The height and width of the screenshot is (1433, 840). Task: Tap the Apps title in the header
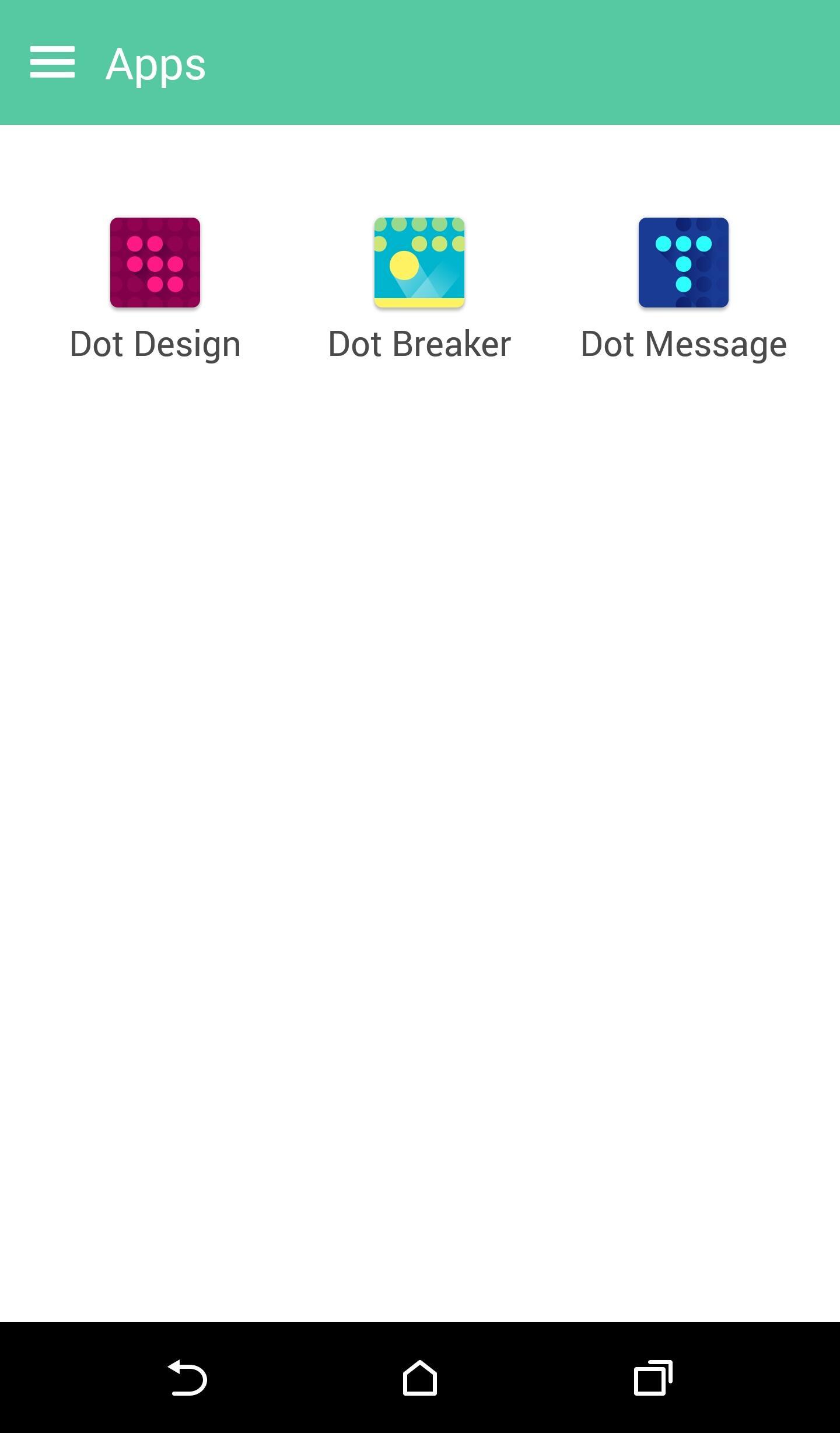click(x=155, y=64)
